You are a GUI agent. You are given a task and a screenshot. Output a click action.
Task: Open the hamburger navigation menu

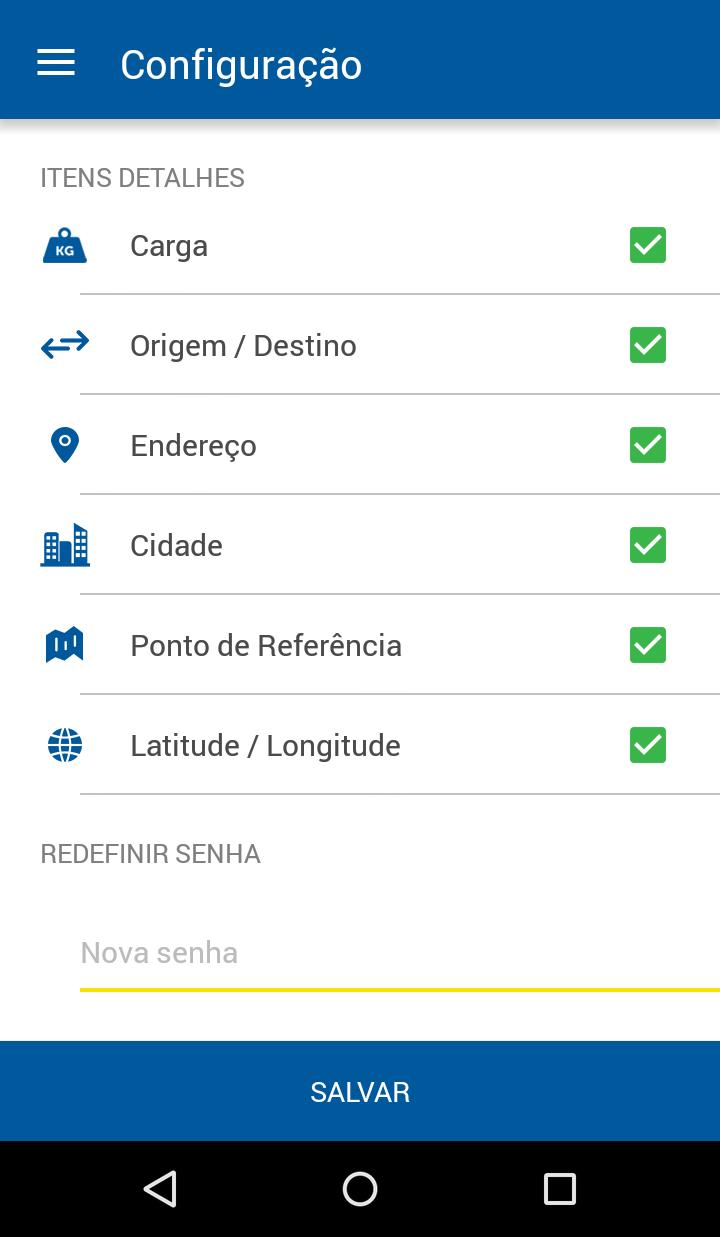click(x=55, y=62)
